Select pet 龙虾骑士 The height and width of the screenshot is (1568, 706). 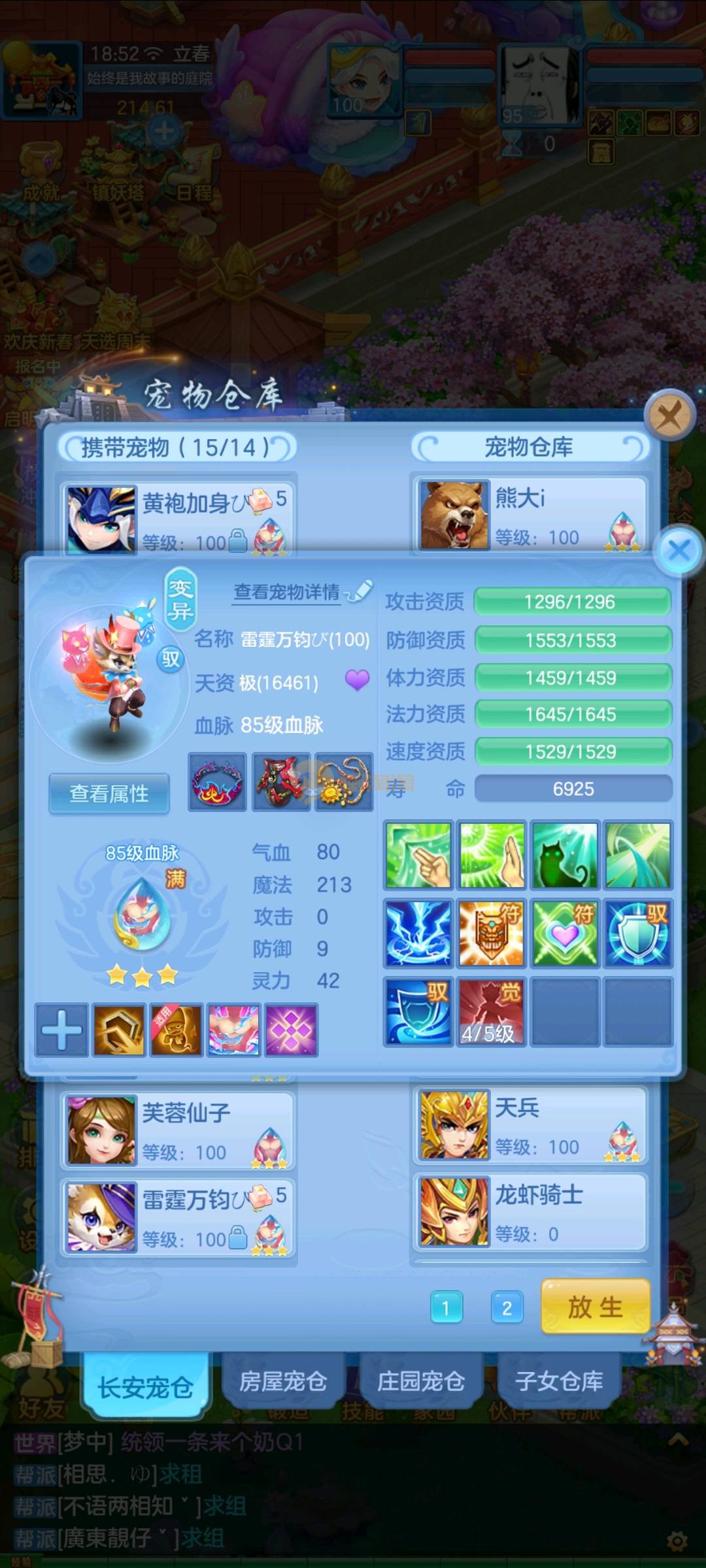coord(529,1213)
